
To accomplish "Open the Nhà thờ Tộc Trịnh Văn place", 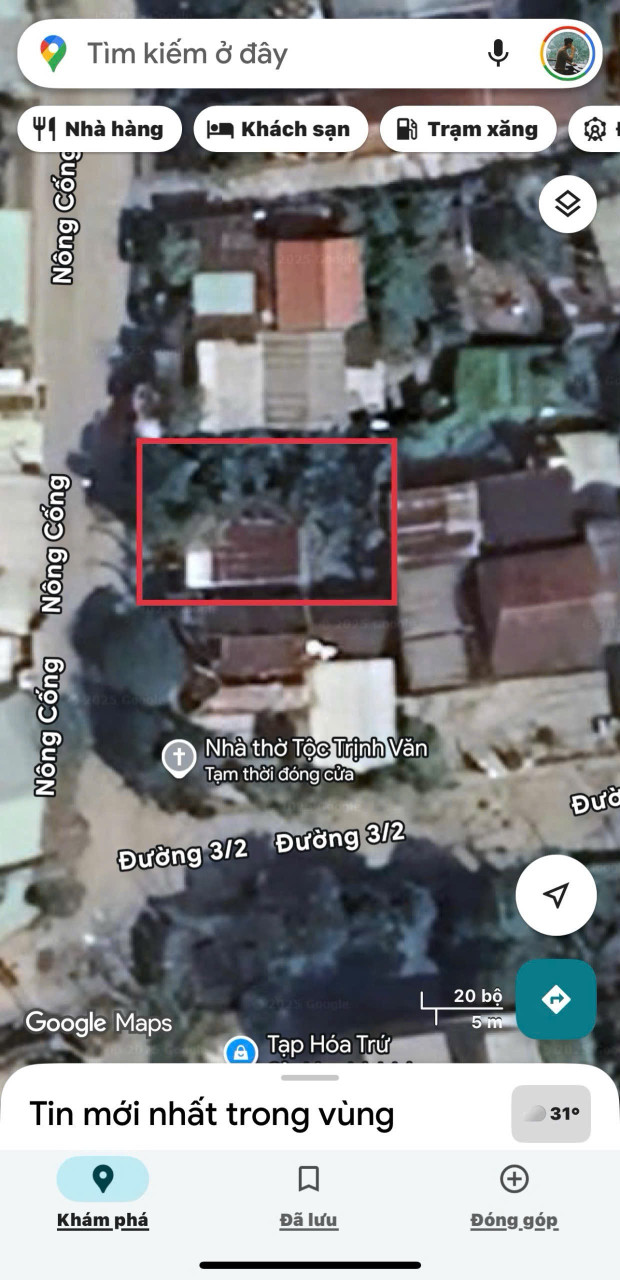I will click(180, 757).
